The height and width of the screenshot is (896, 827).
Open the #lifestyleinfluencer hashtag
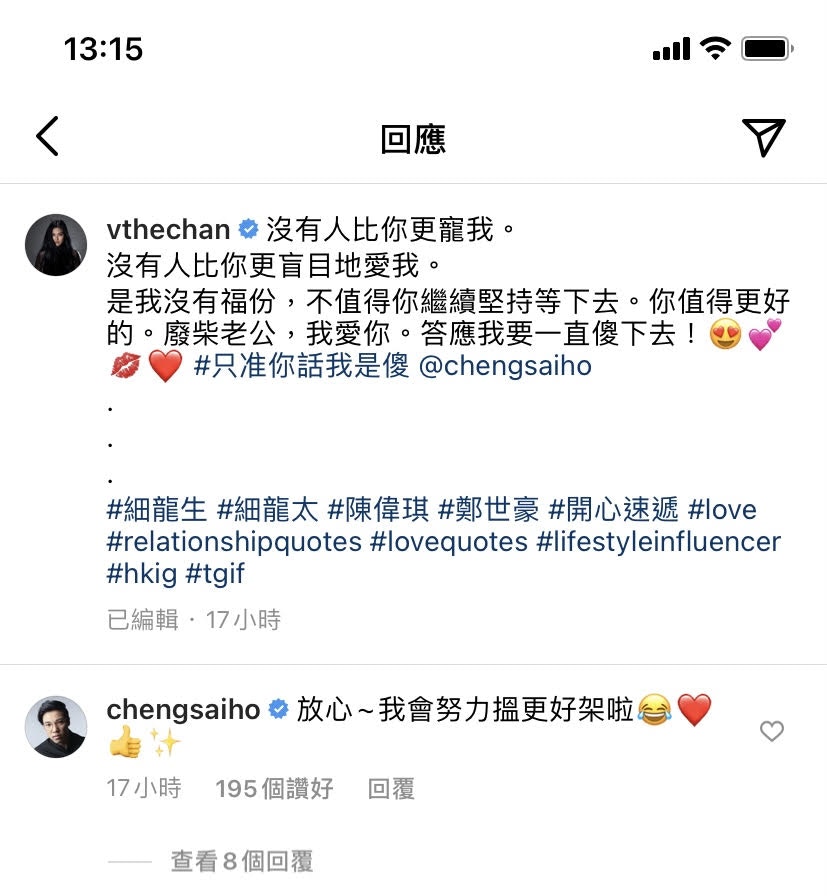(658, 542)
